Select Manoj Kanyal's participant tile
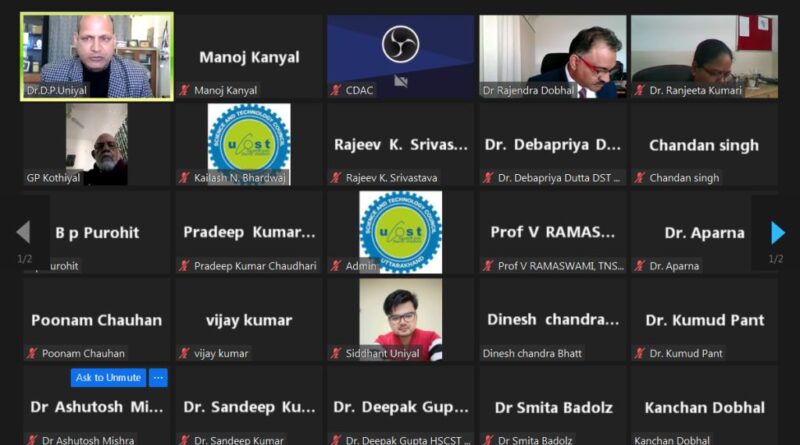Image resolution: width=800 pixels, height=445 pixels. coord(249,57)
